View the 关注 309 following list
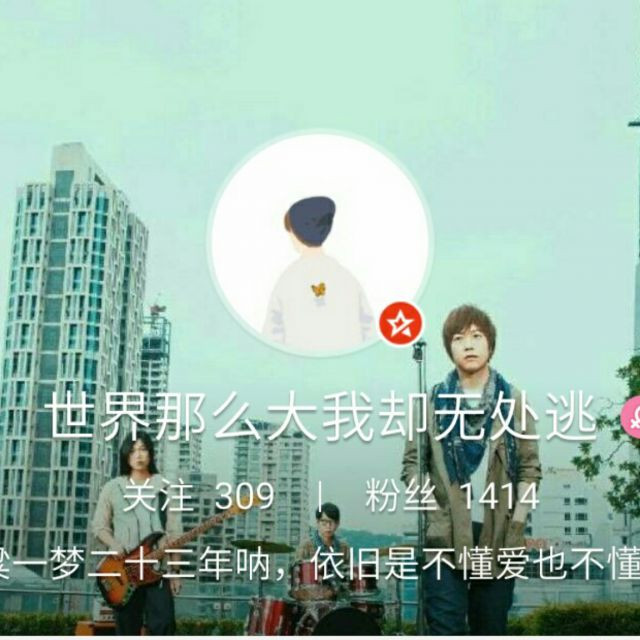The width and height of the screenshot is (640, 640). (198, 497)
